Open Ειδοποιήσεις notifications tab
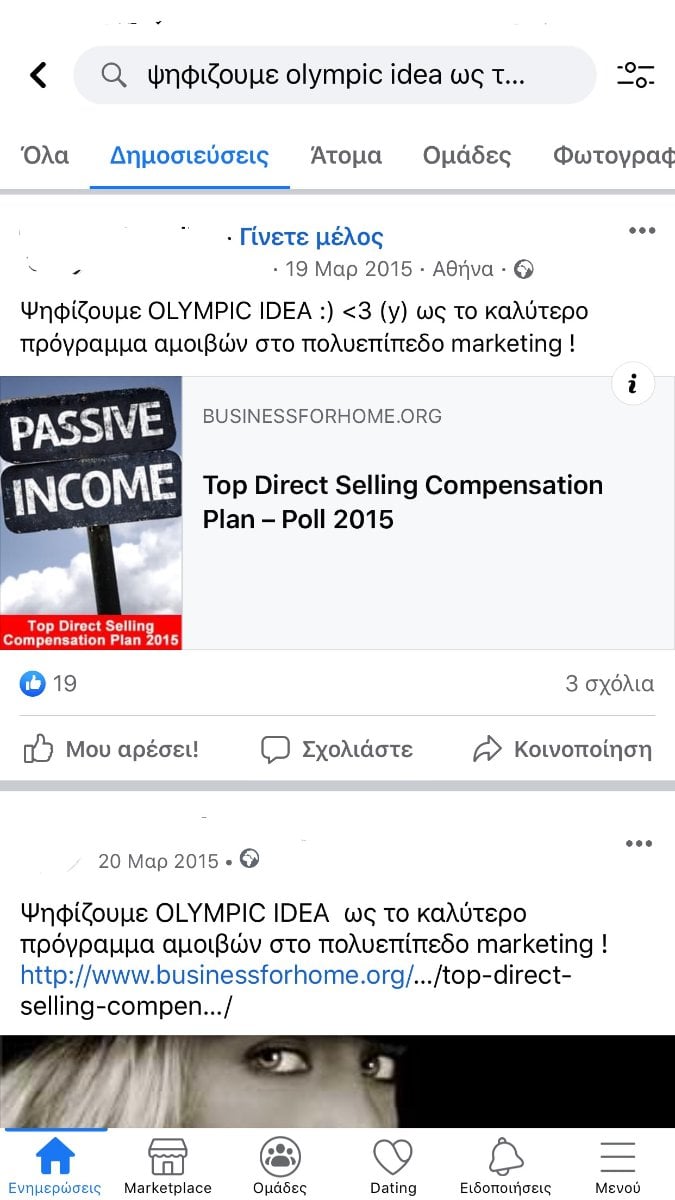675x1200 pixels. 505,1165
